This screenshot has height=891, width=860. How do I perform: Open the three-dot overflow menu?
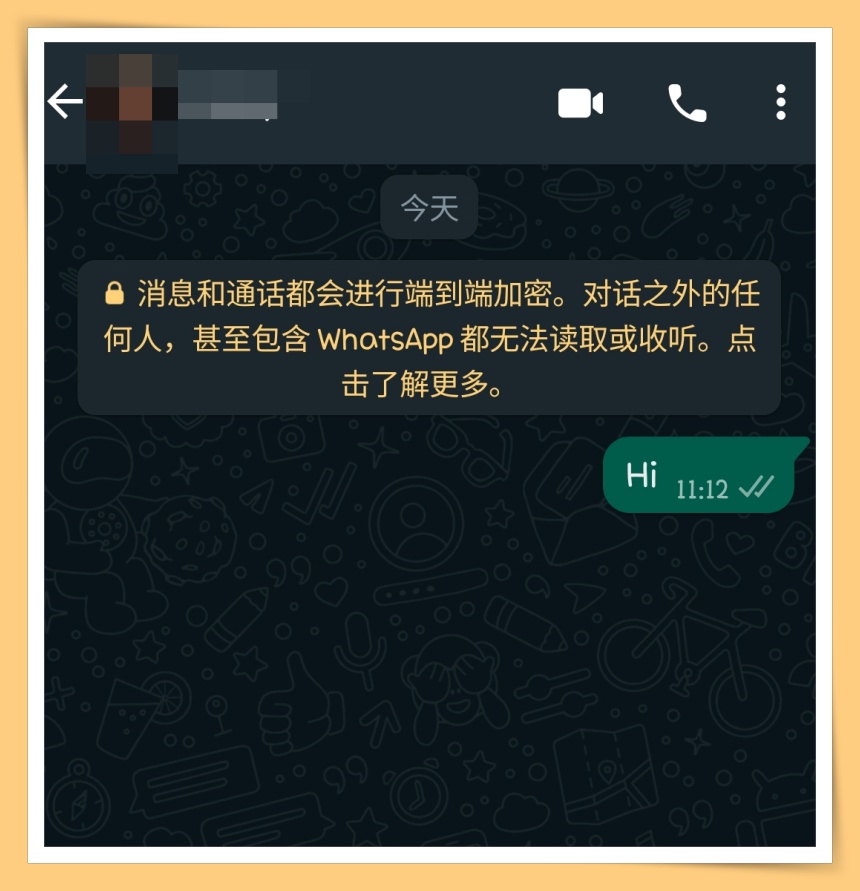(780, 103)
